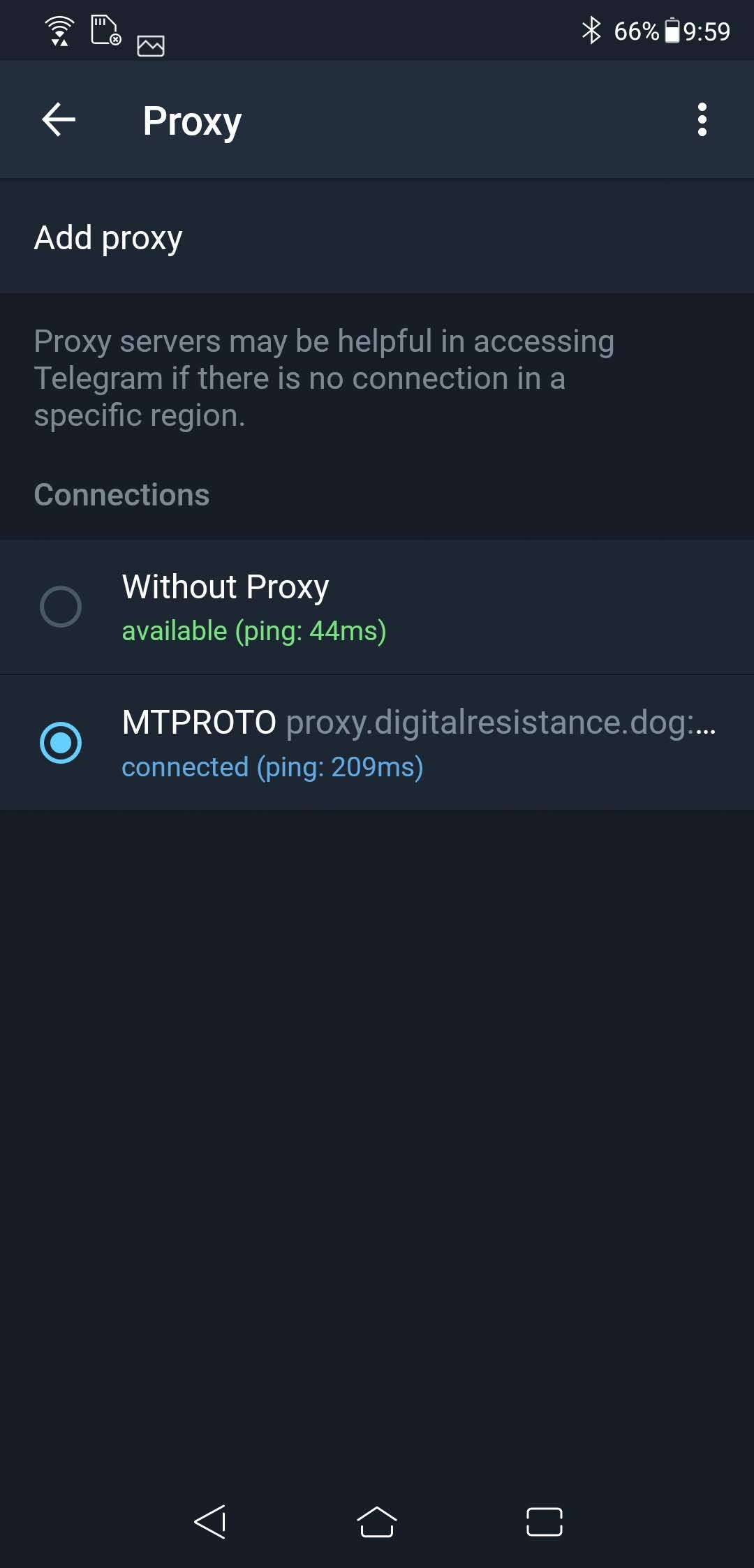Select the MTPROTO proxy.digitalresistance.dog connection
This screenshot has height=1568, width=754.
(x=377, y=743)
